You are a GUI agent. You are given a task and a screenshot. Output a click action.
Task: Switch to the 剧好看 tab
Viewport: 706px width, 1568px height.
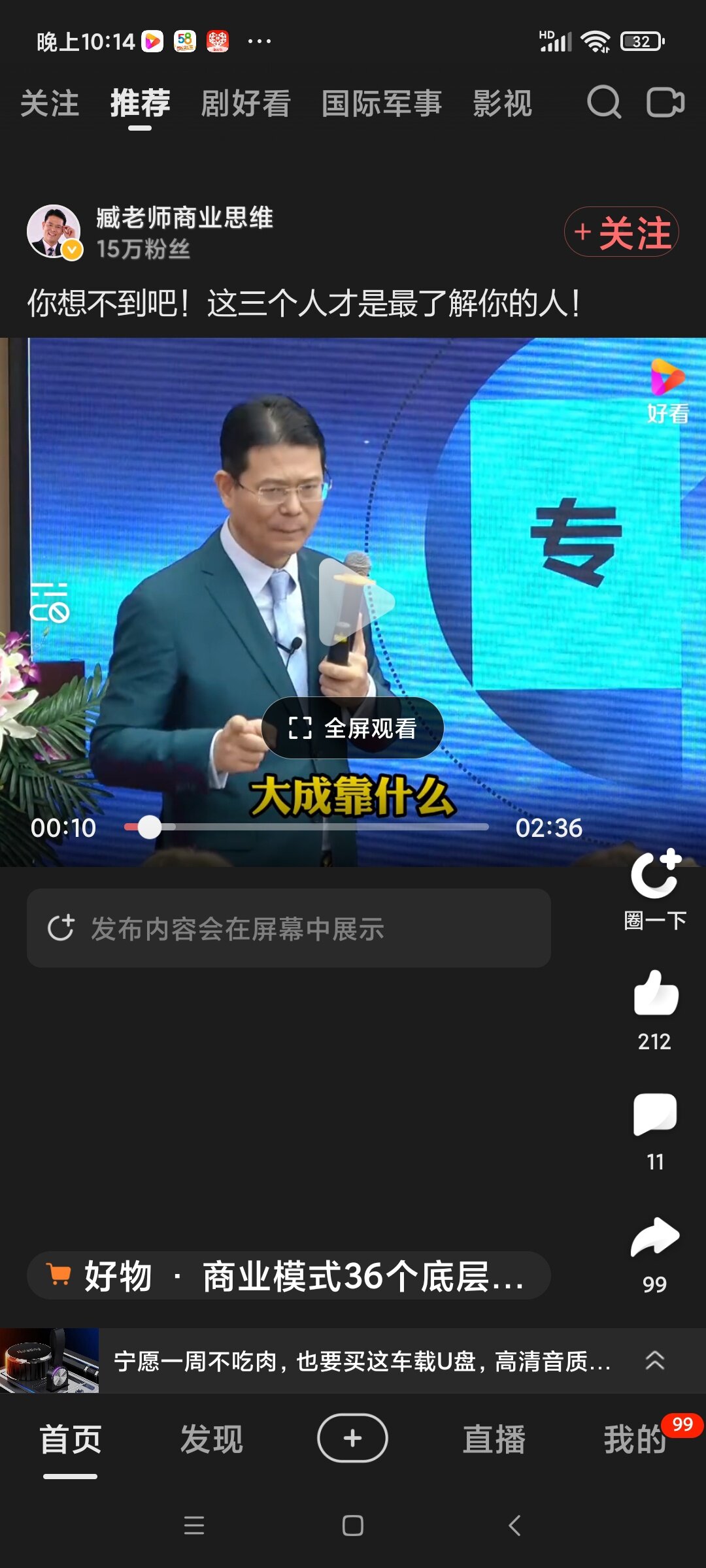tap(246, 104)
